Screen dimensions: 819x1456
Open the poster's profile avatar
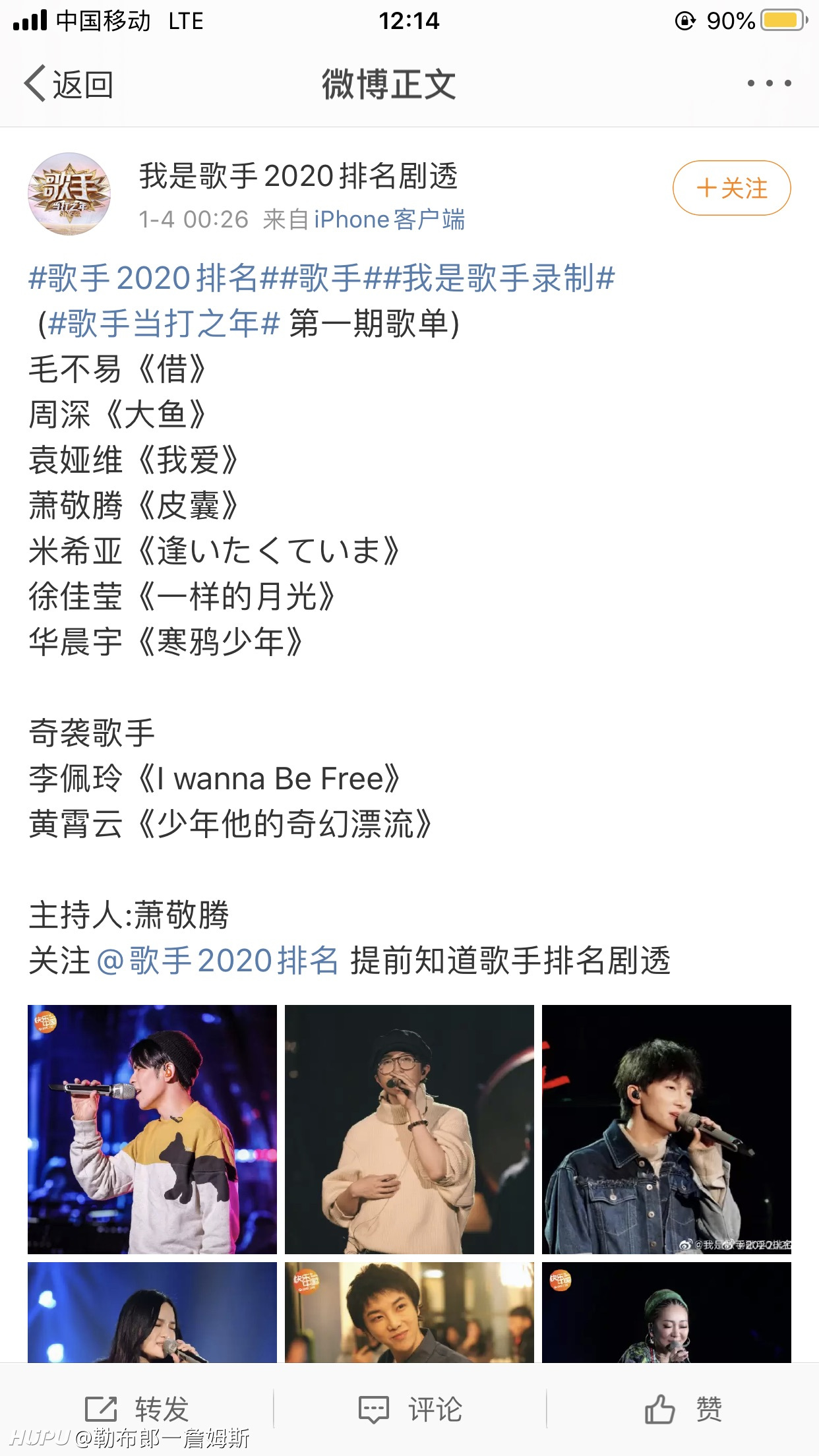(x=69, y=194)
